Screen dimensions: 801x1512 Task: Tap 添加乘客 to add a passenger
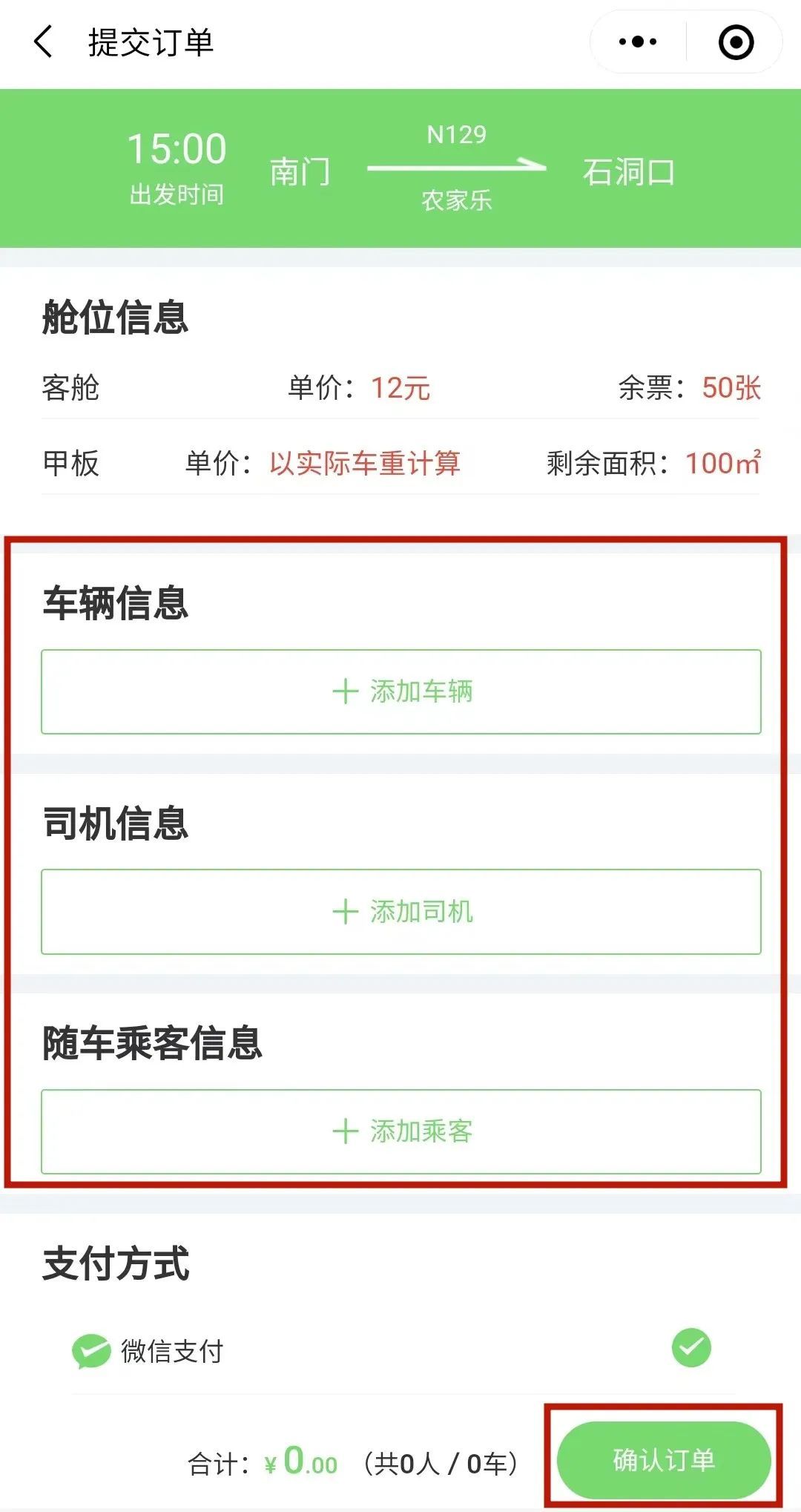pos(401,1131)
